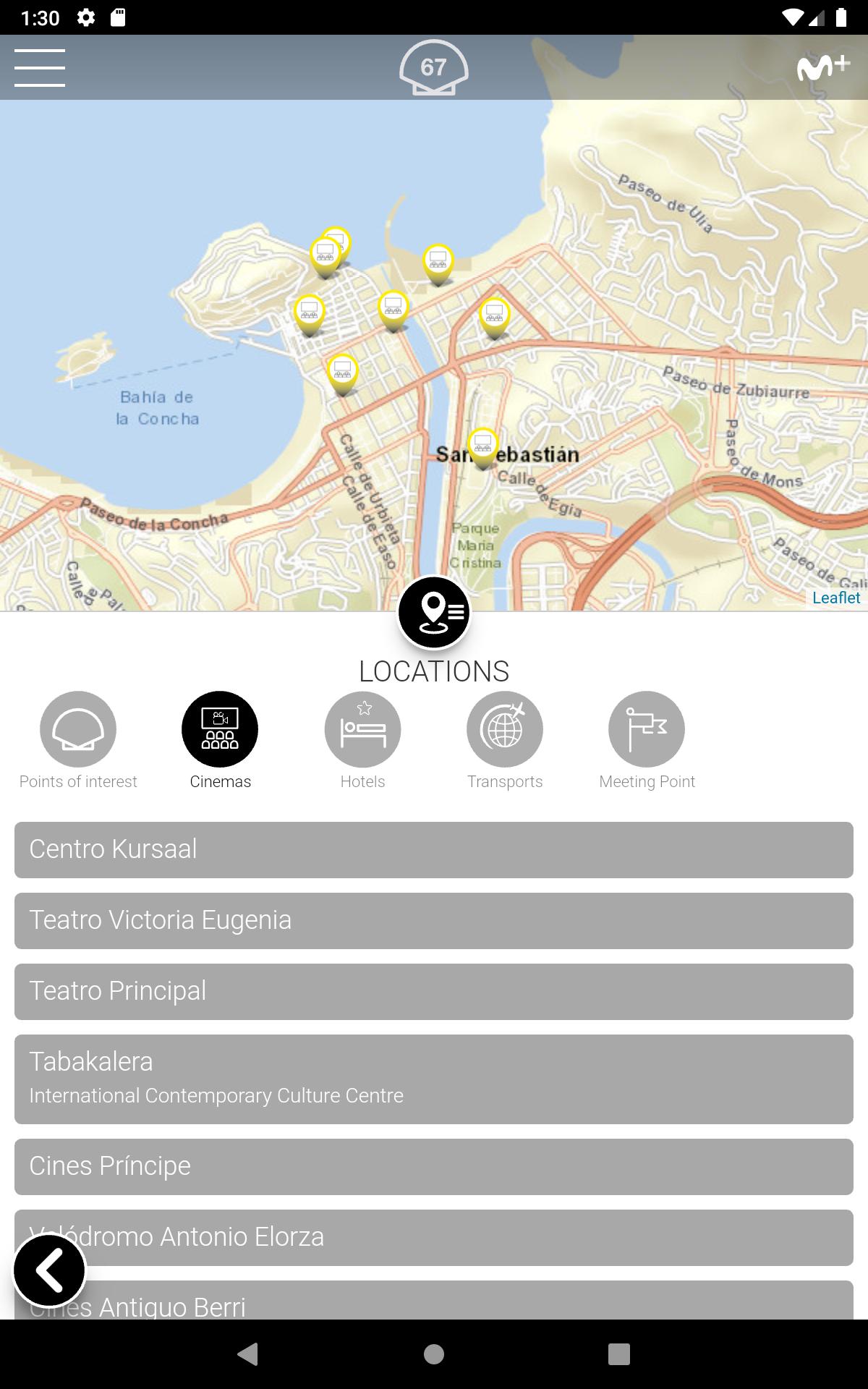Open Velódromo Antonio Elorza location

pos(470,1237)
